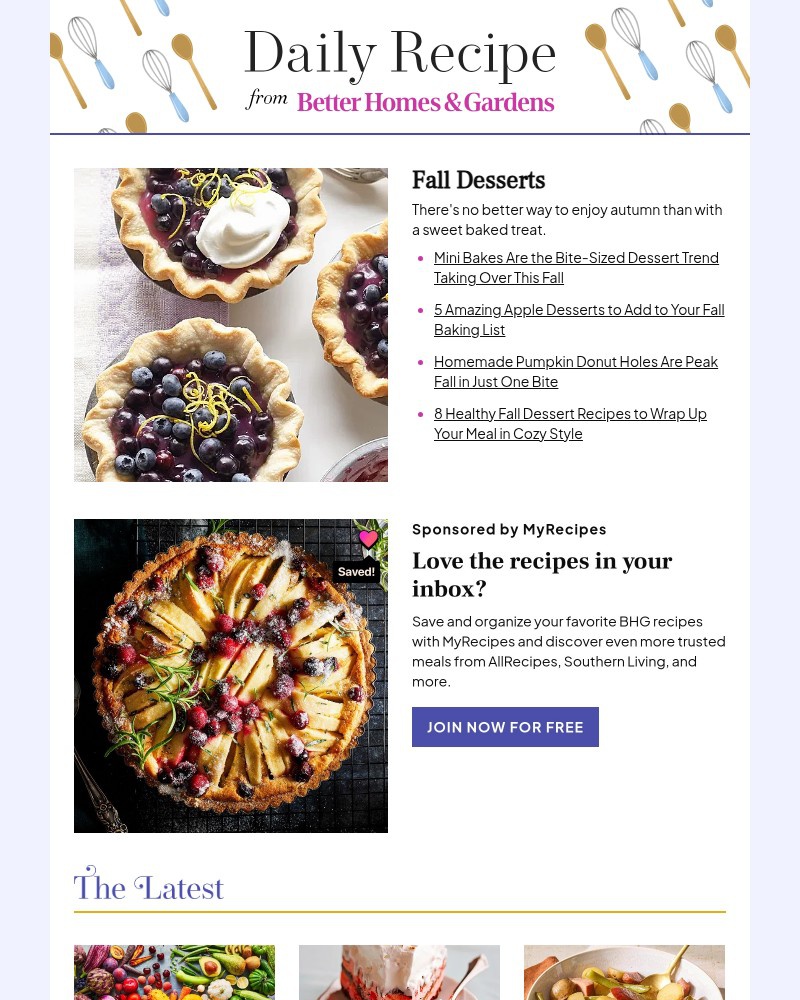Click the pink heart save icon

368,539
